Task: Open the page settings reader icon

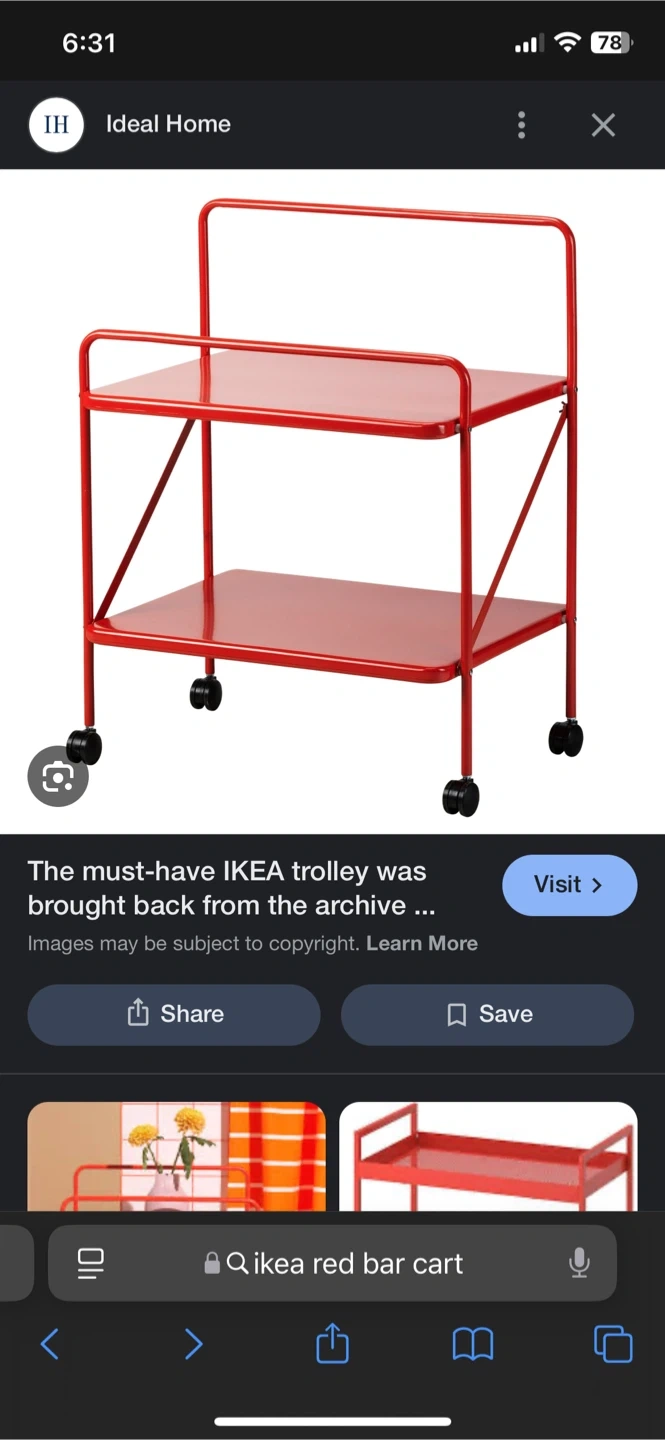Action: click(x=91, y=1263)
